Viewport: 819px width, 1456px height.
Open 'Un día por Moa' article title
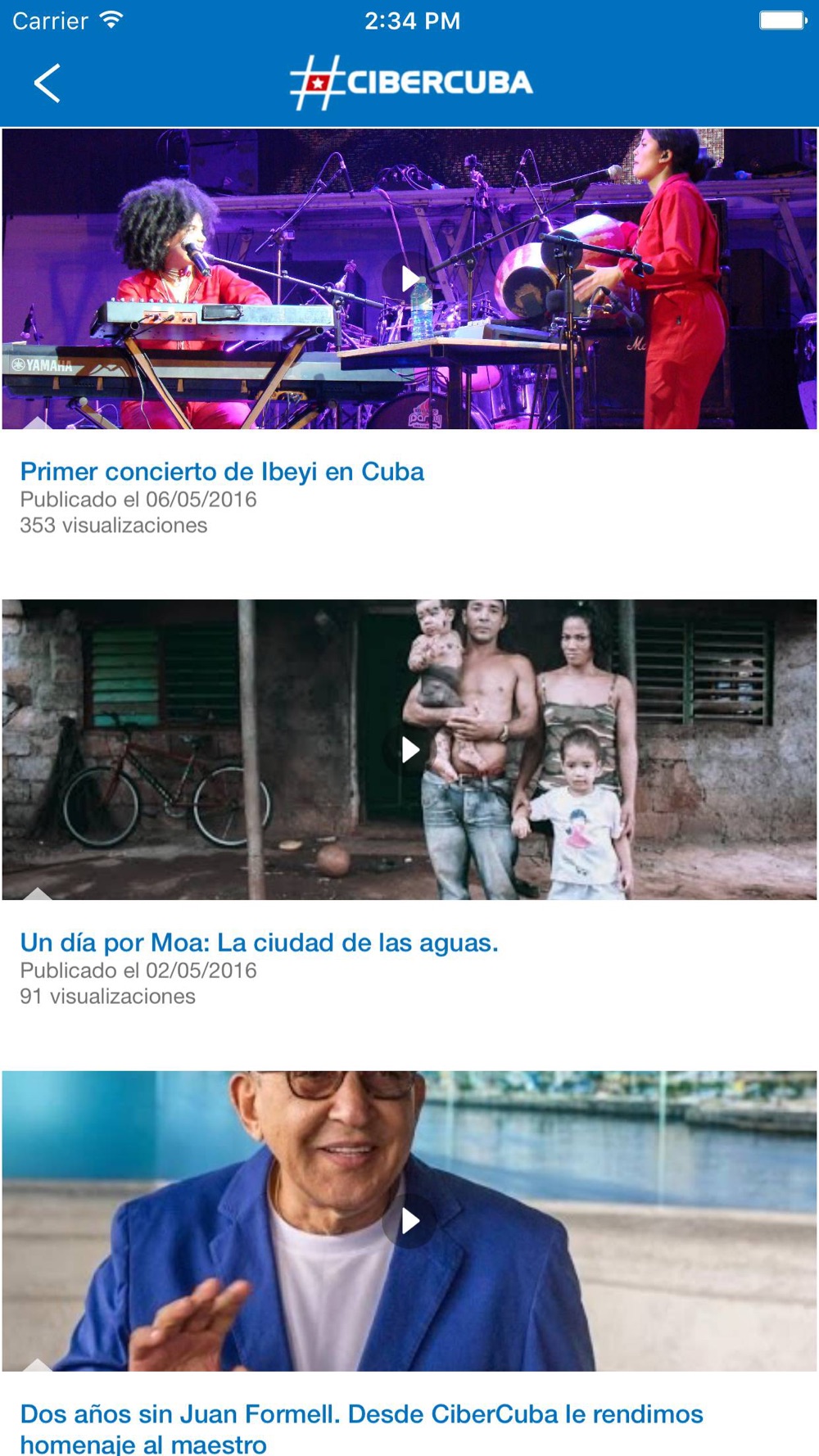[x=259, y=943]
